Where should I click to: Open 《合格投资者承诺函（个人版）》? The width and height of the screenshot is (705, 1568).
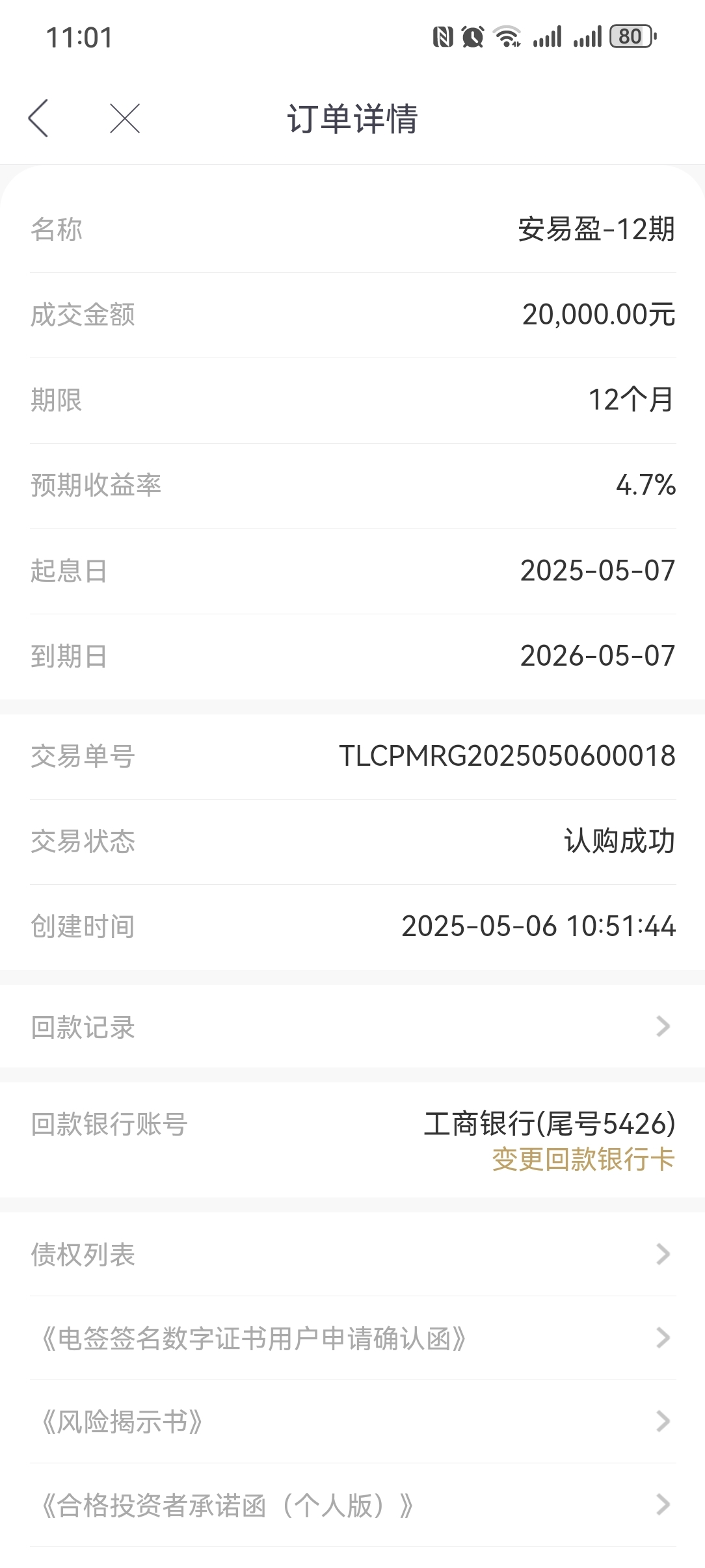(352, 1505)
